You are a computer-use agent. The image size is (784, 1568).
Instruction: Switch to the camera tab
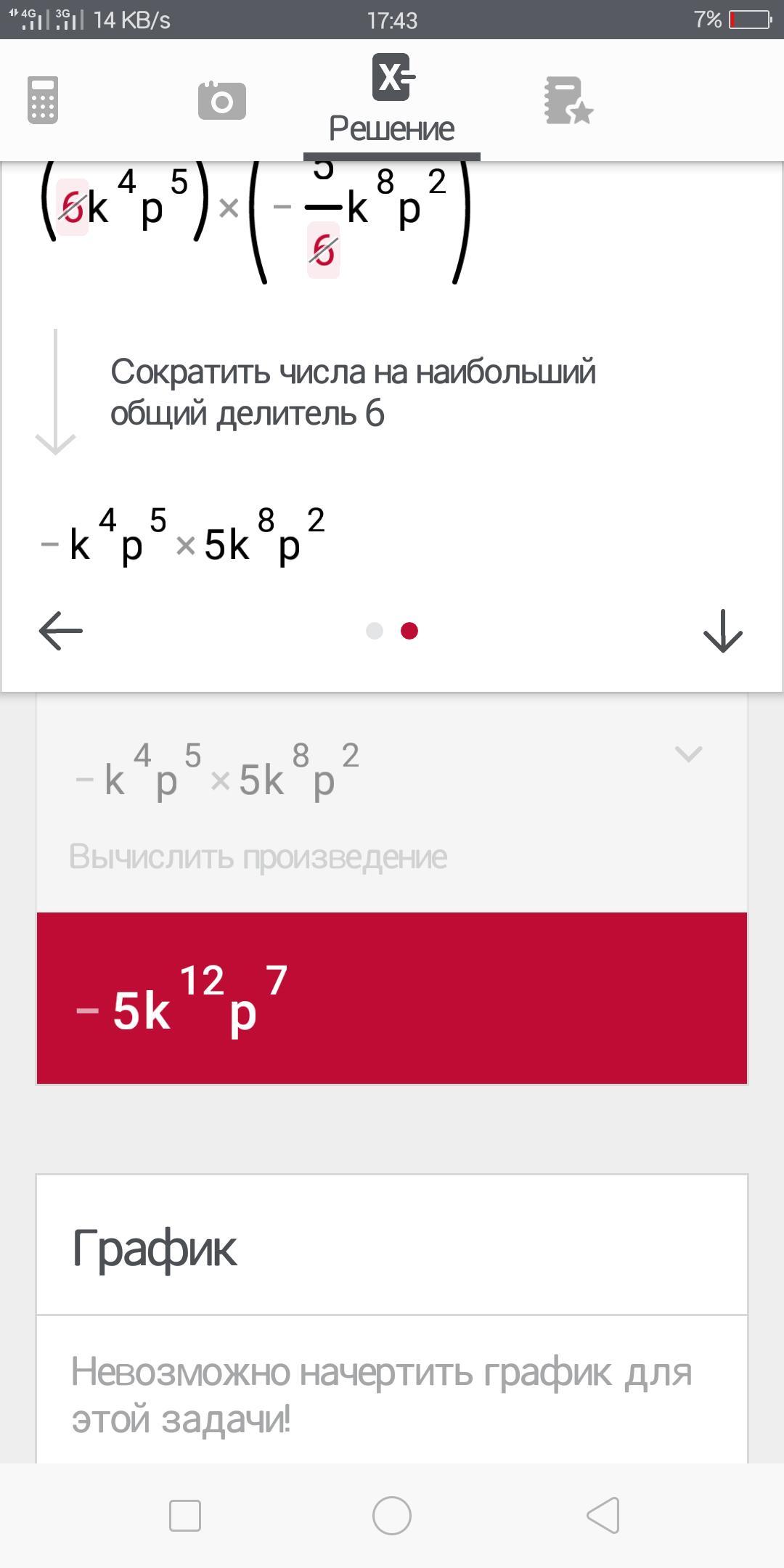click(x=221, y=100)
